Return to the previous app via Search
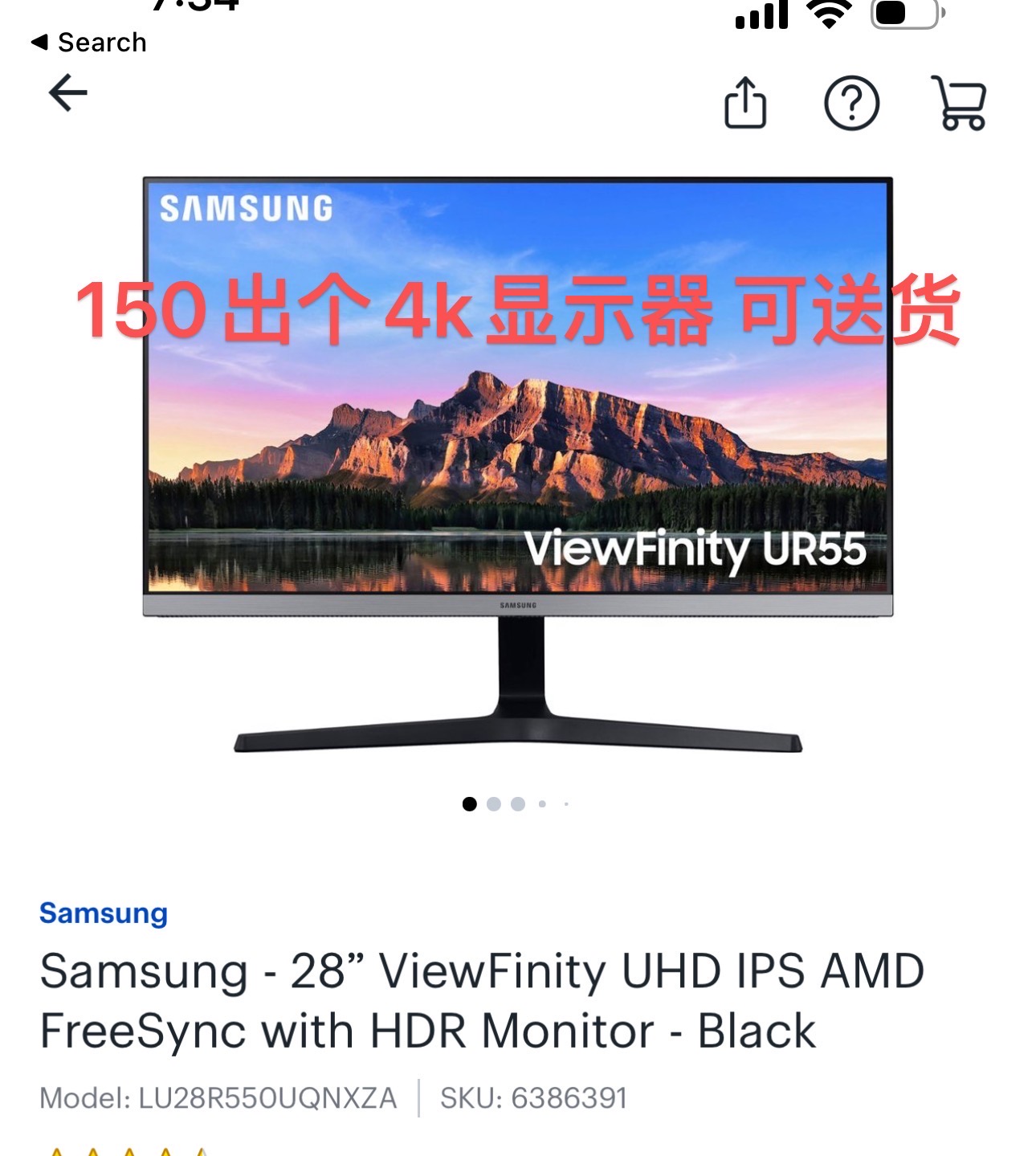The width and height of the screenshot is (1036, 1156). point(88,42)
